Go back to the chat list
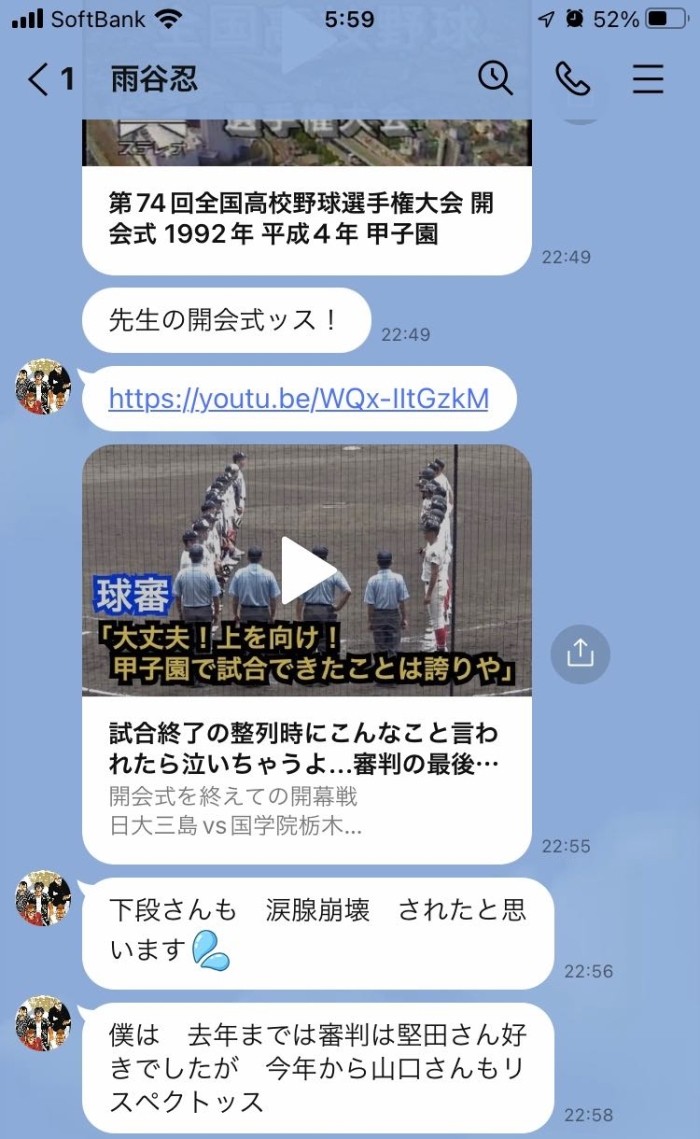The height and width of the screenshot is (1139, 700). pos(48,80)
